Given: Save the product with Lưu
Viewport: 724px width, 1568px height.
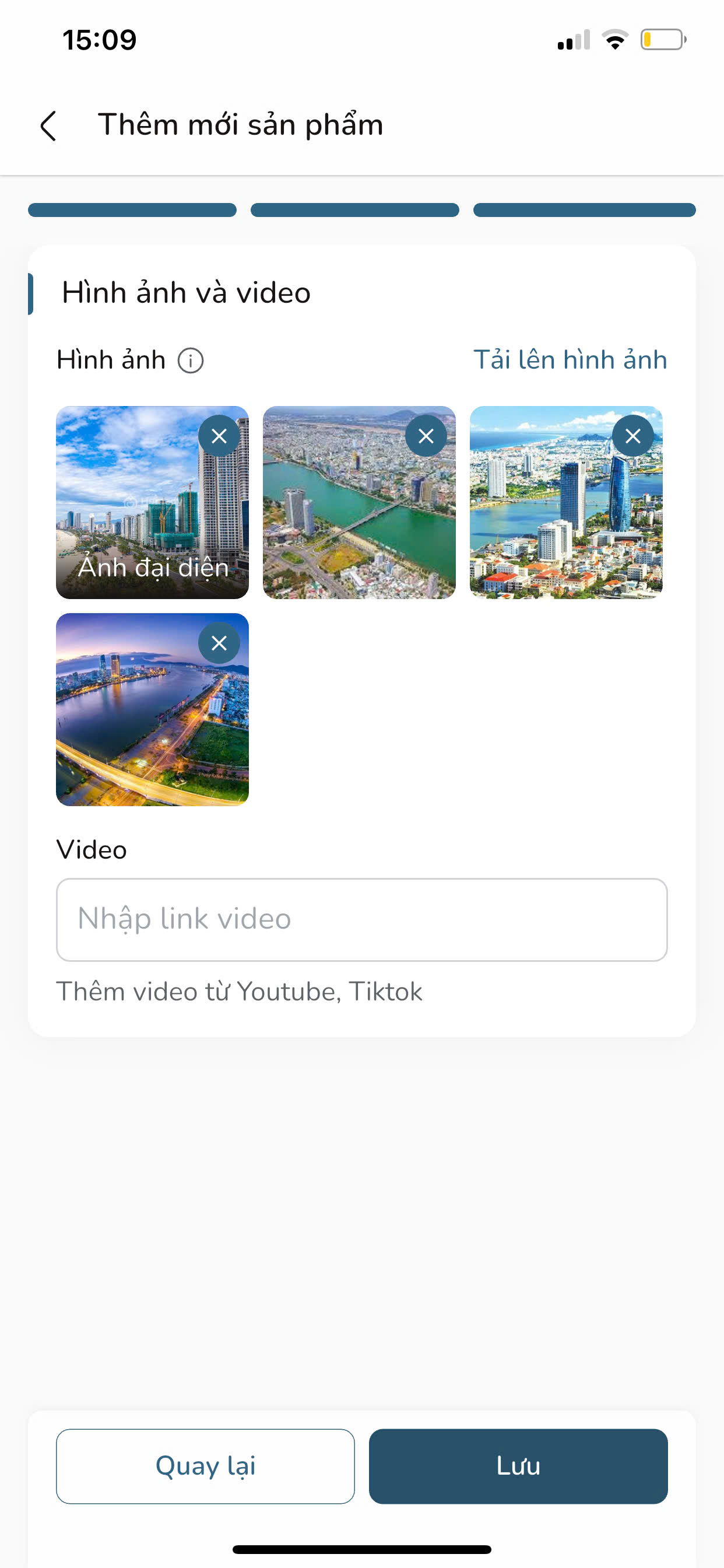Looking at the screenshot, I should point(518,1466).
